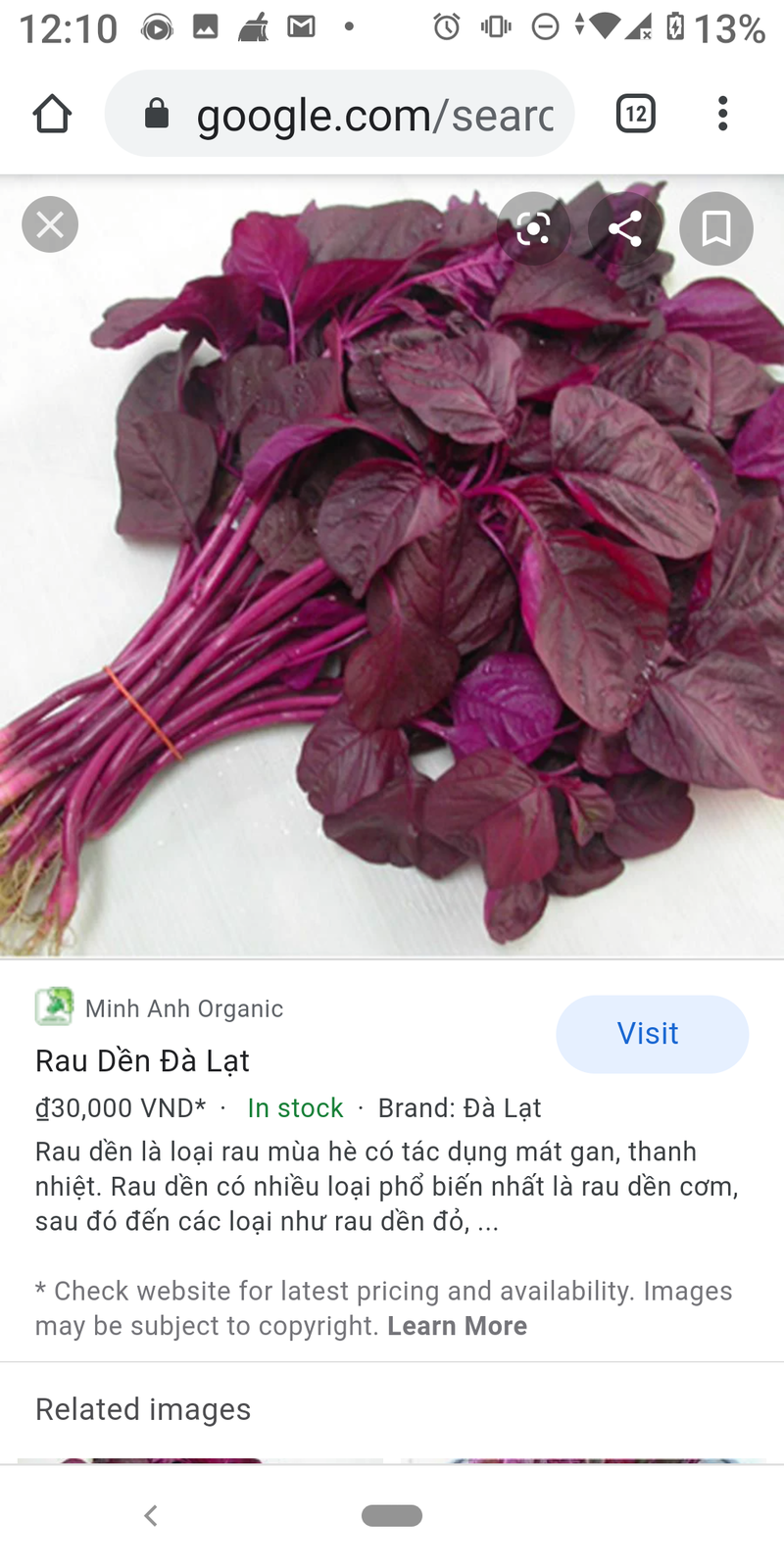Open the Learn More link
Screen dimensions: 784x1568
coord(457,1326)
